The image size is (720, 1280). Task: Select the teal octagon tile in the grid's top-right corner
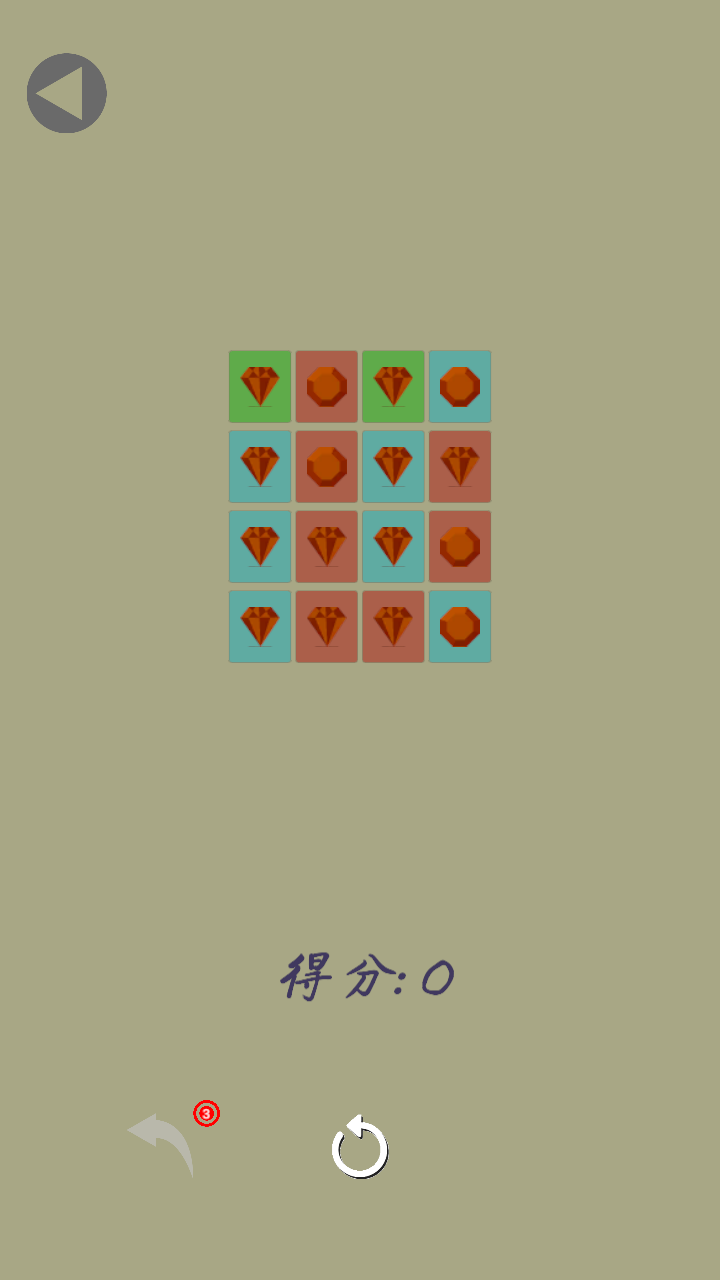(460, 386)
